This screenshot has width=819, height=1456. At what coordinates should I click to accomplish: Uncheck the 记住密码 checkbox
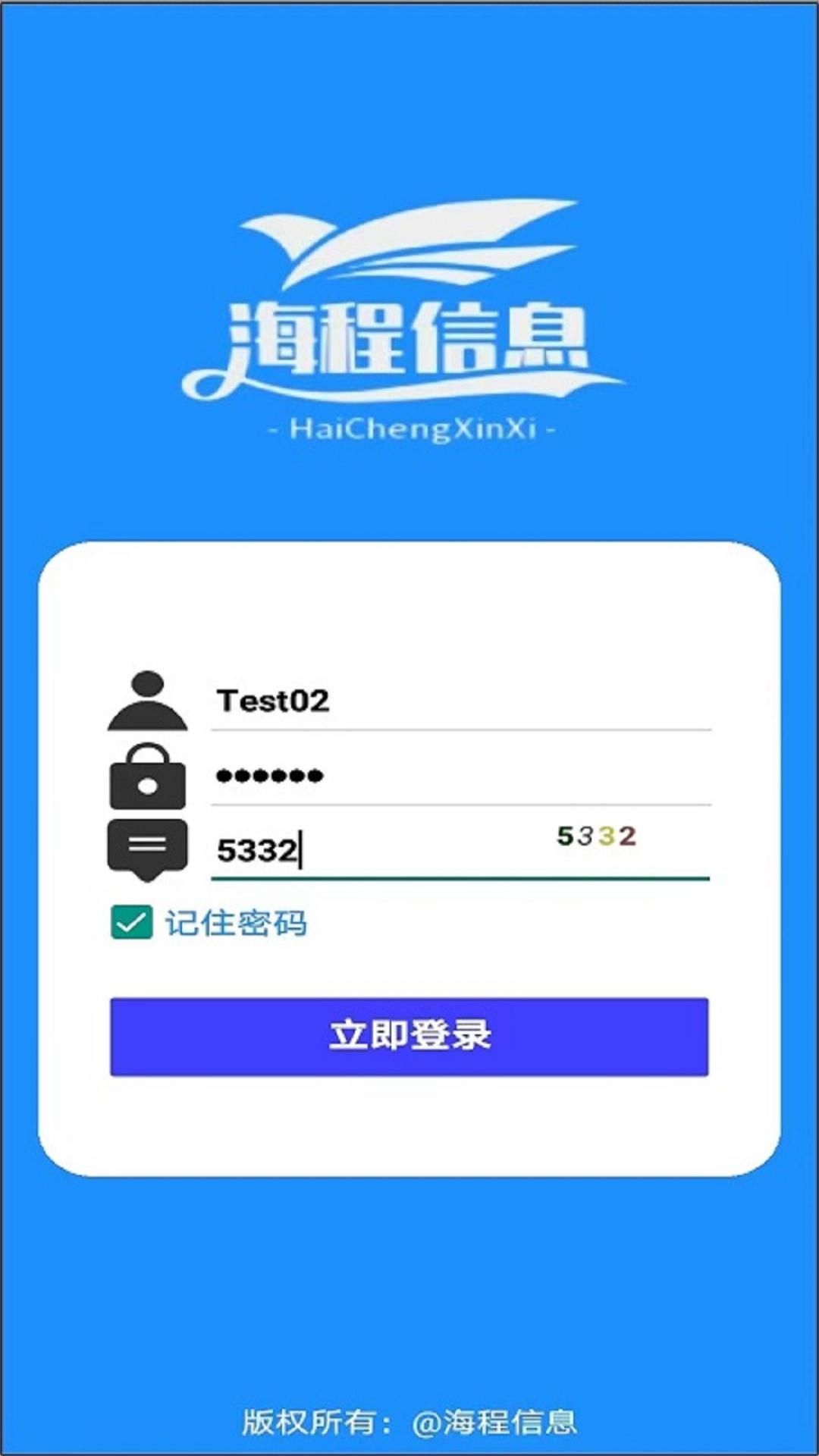pyautogui.click(x=132, y=923)
